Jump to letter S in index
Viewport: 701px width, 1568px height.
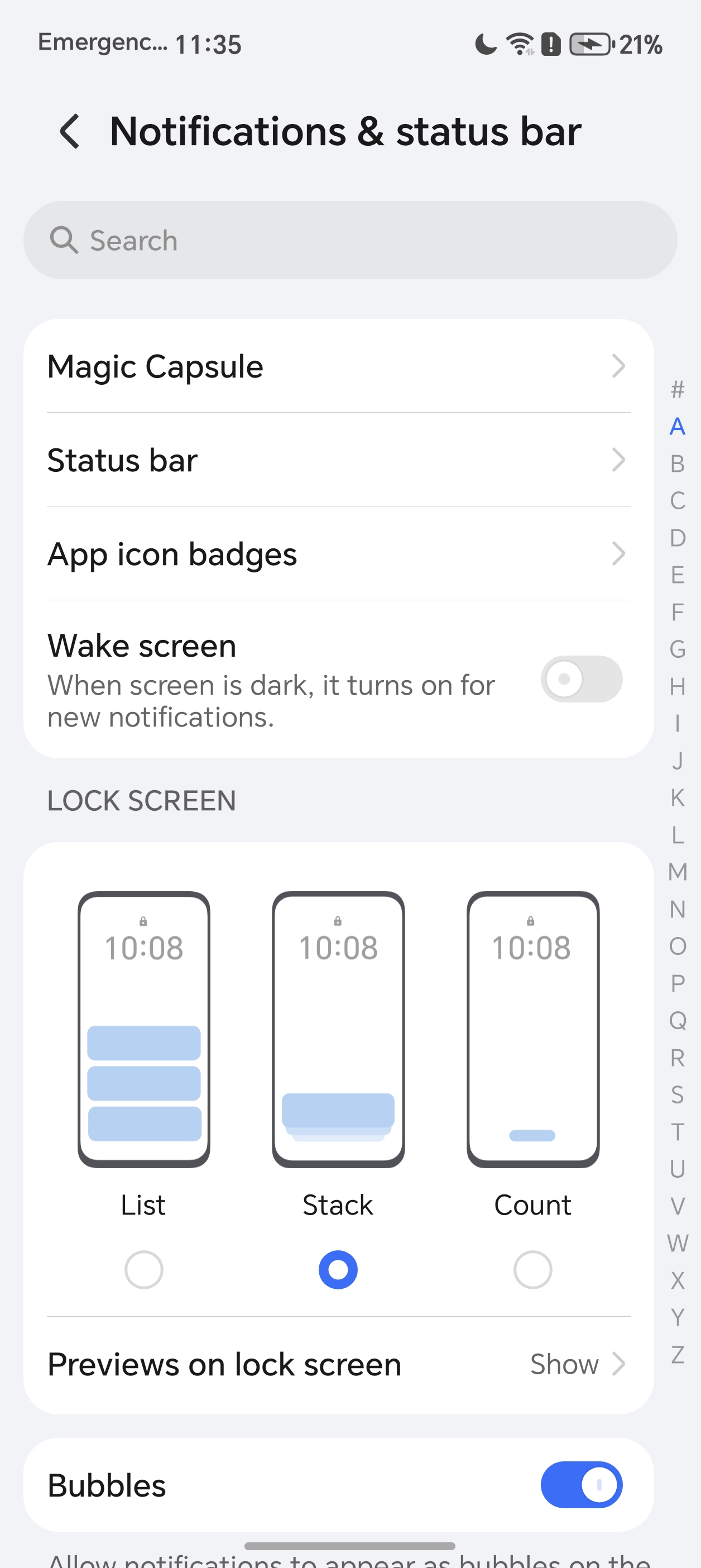click(677, 1095)
